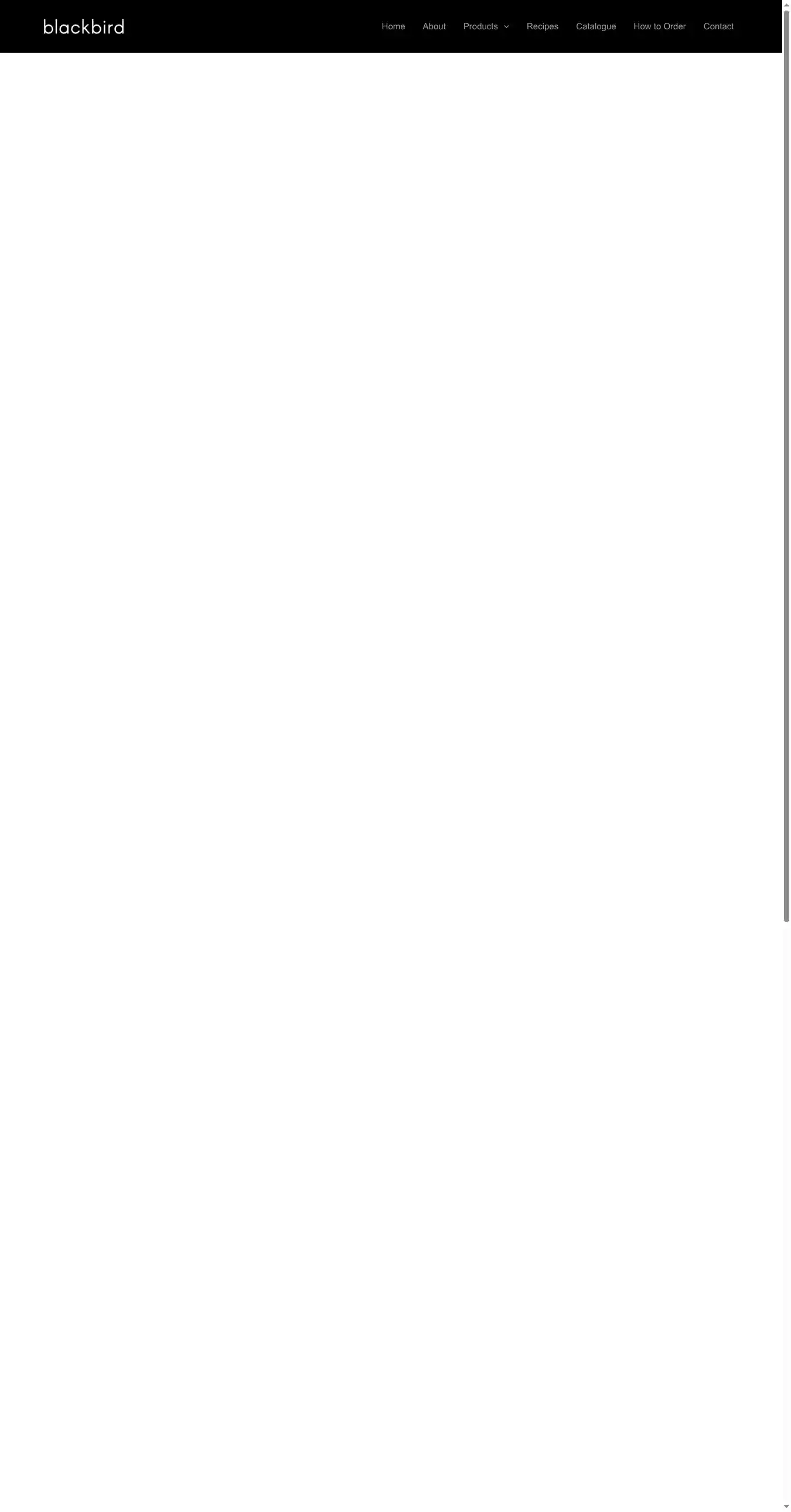Open the Recipes page
The image size is (791, 1512).
point(542,26)
